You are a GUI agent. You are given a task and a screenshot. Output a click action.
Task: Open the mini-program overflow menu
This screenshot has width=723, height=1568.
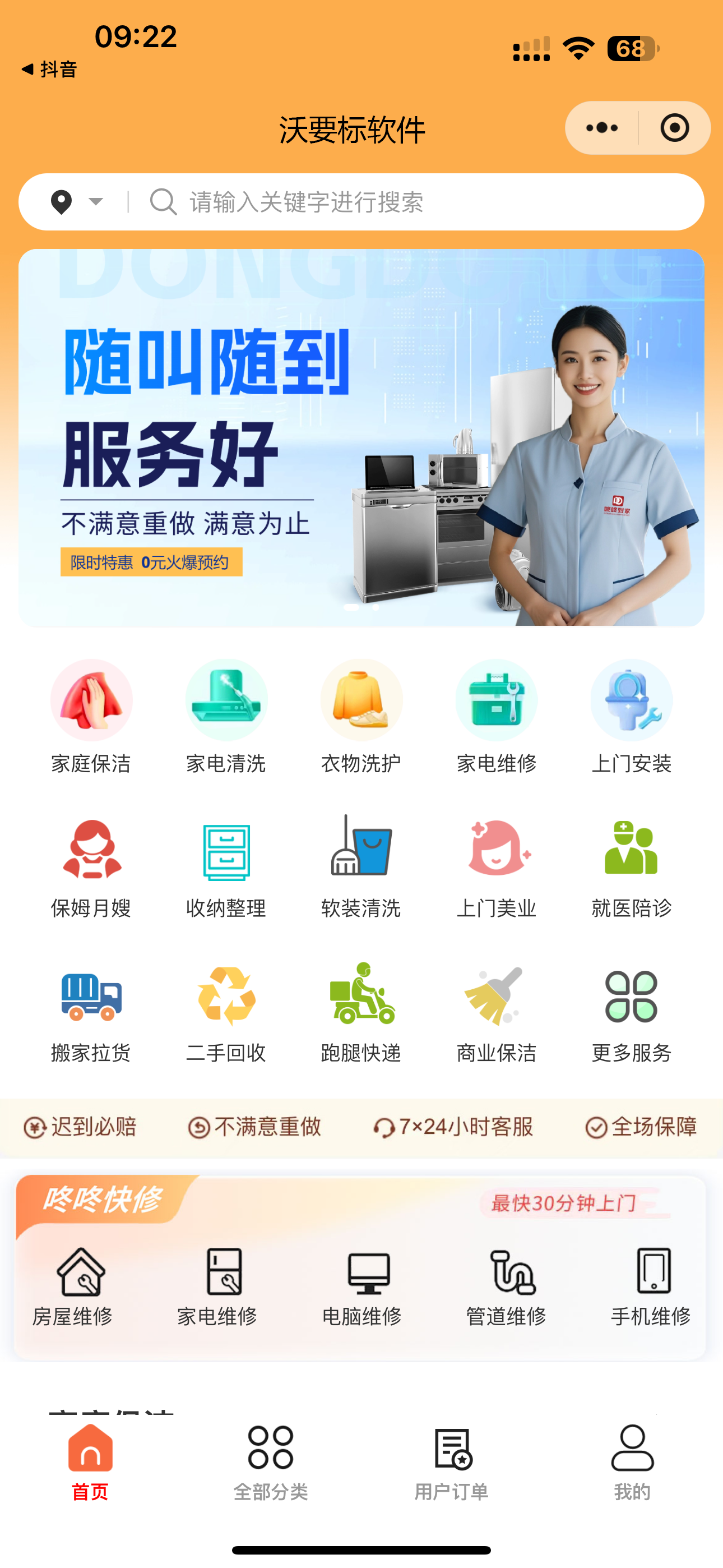click(x=601, y=128)
